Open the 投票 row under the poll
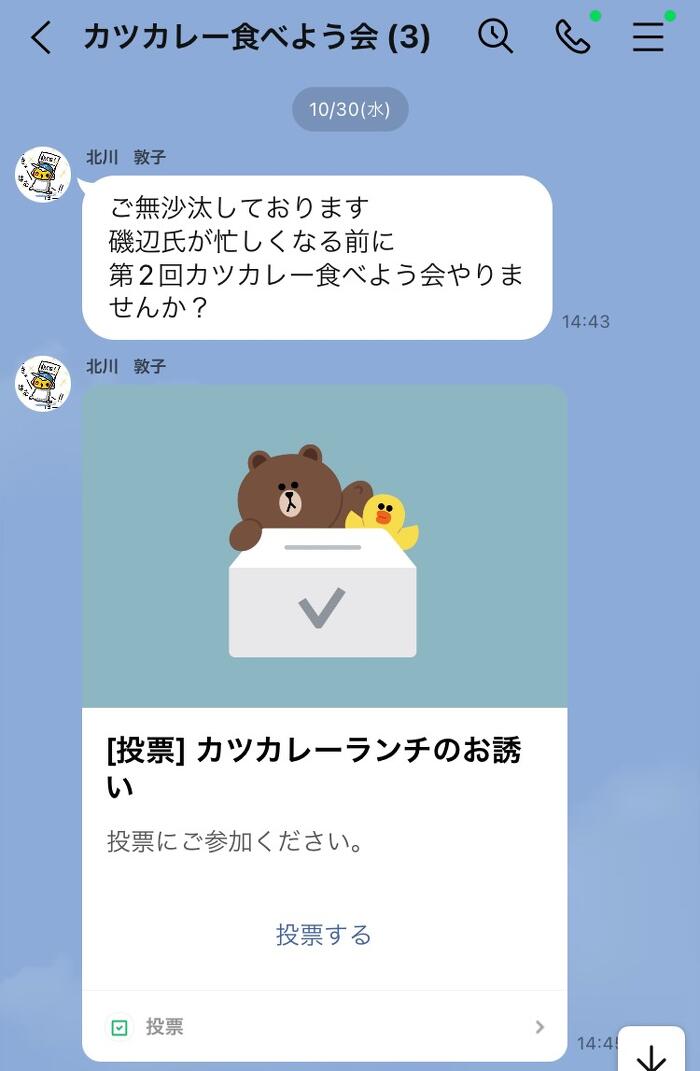Image resolution: width=700 pixels, height=1071 pixels. (324, 1026)
